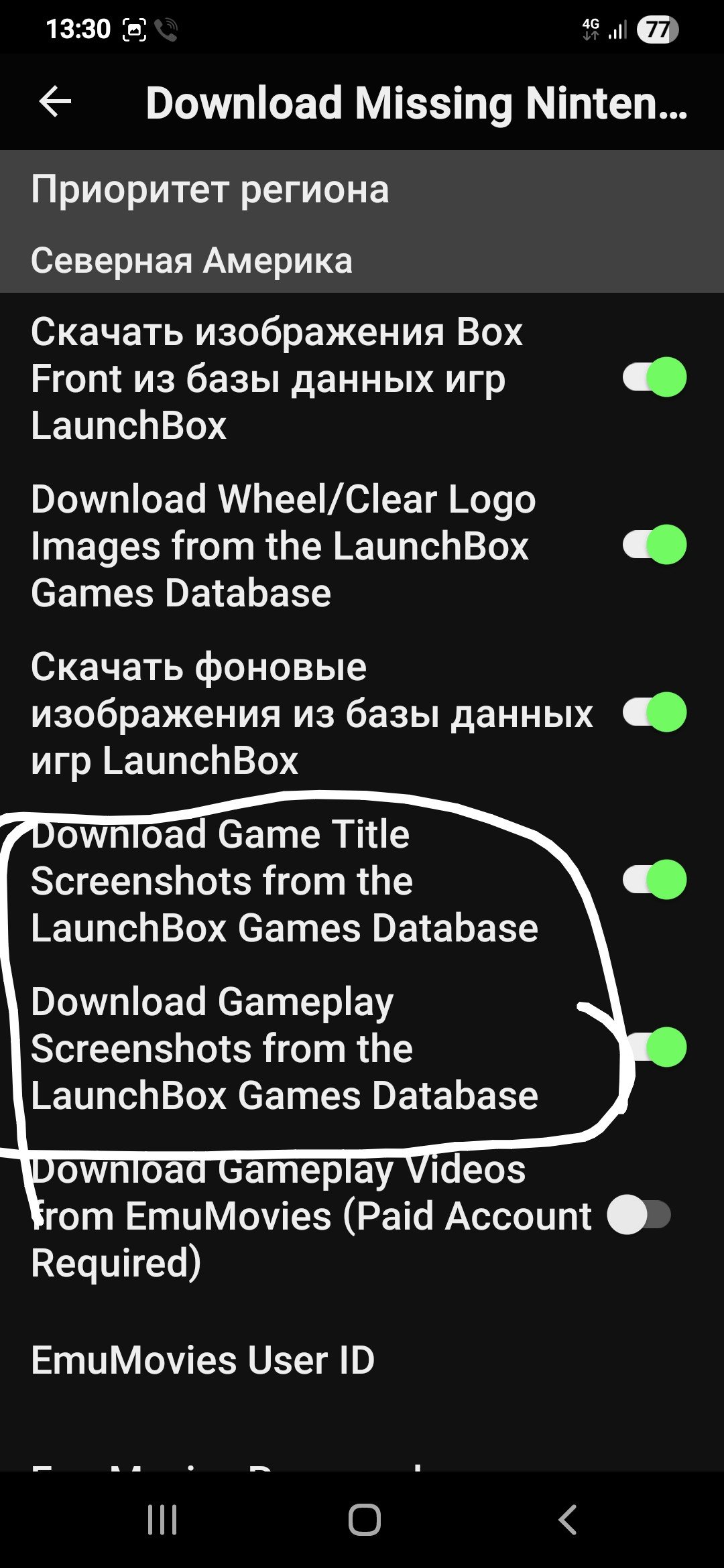The image size is (724, 1568).
Task: Open recent apps from navigation bar
Action: coord(162,1519)
